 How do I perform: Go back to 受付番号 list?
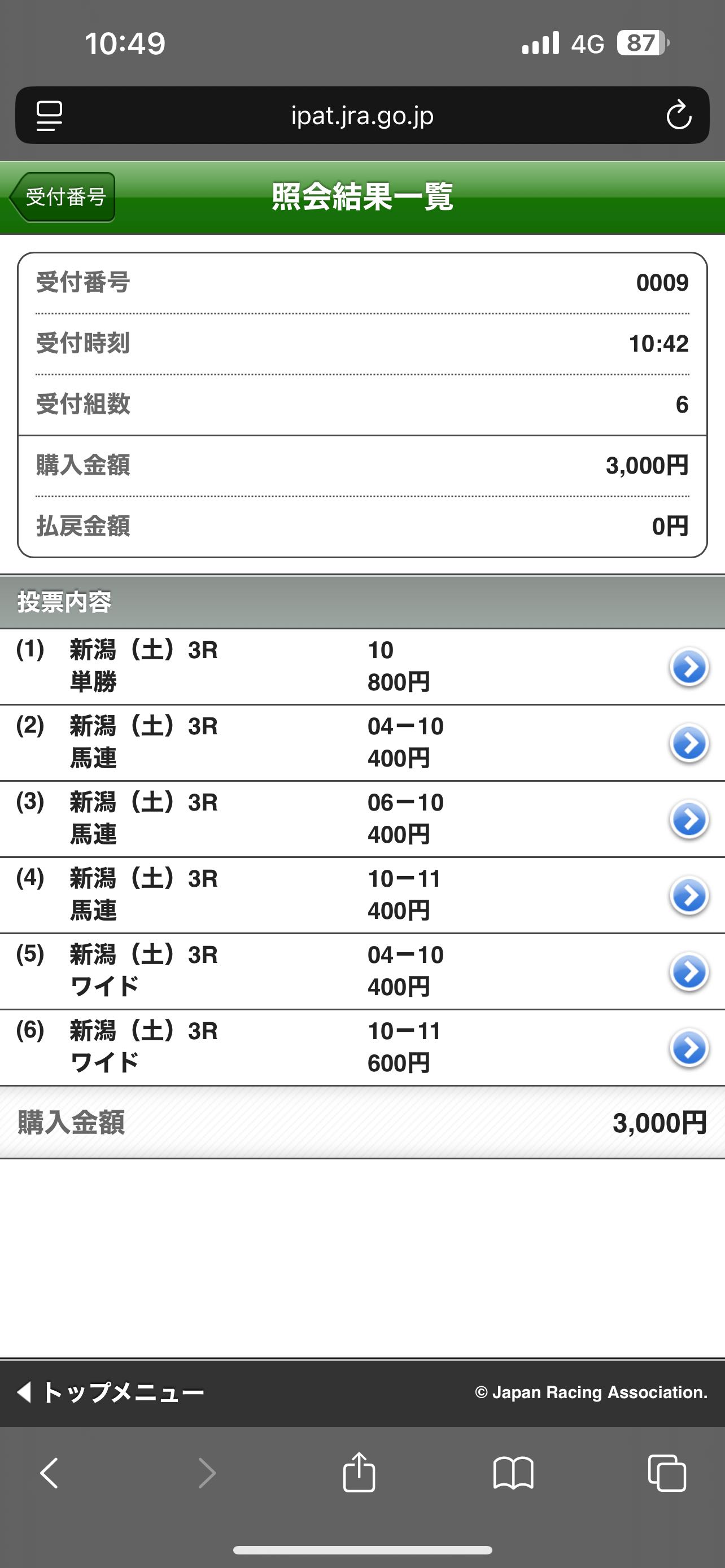(63, 197)
